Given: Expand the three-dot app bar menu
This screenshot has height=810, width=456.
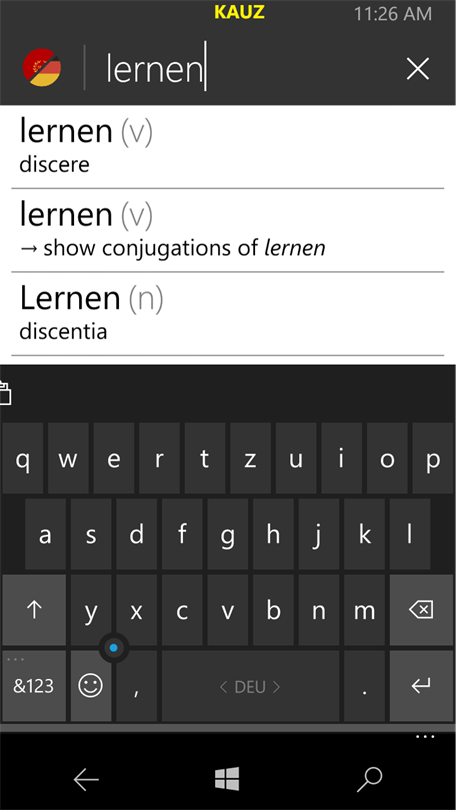Looking at the screenshot, I should point(425,737).
